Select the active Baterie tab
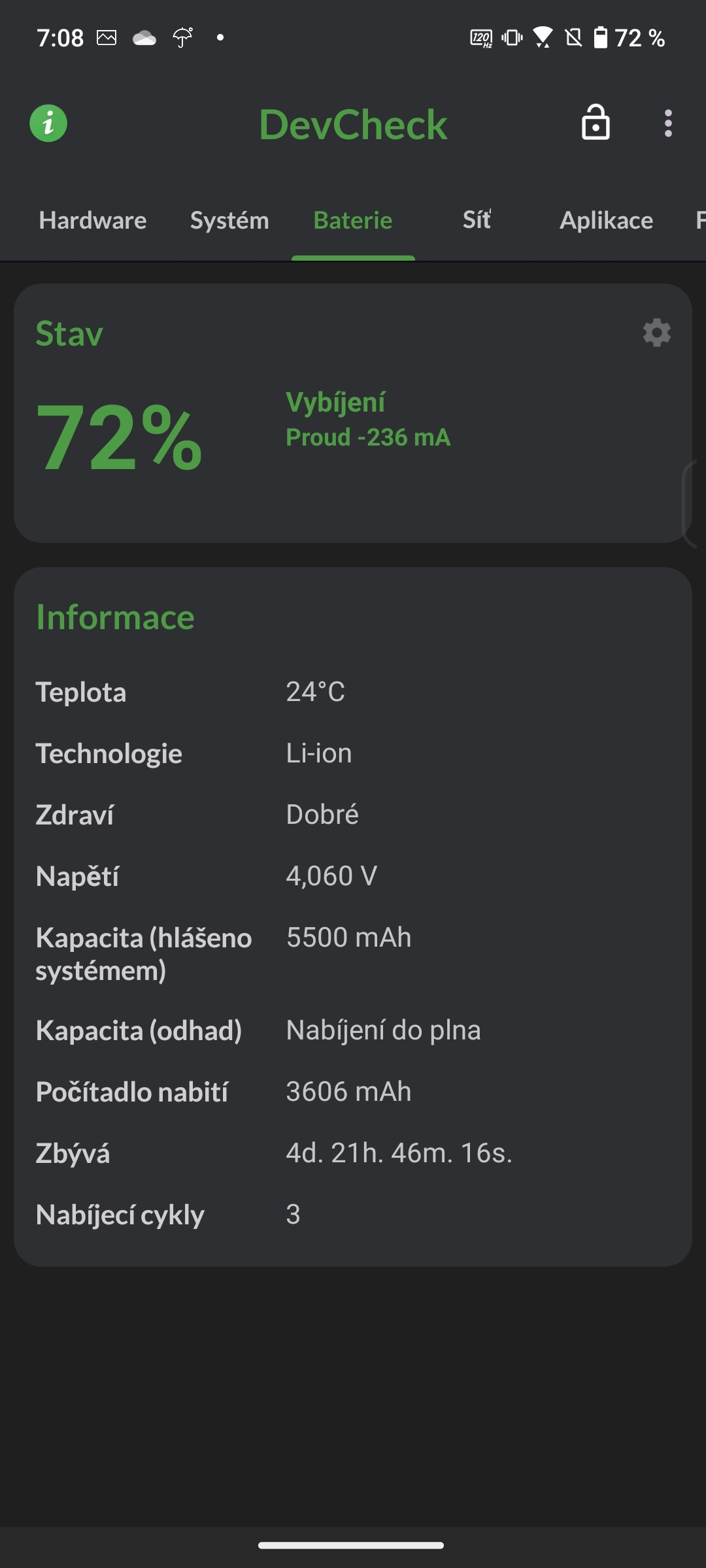Image resolution: width=706 pixels, height=1568 pixels. 352,220
